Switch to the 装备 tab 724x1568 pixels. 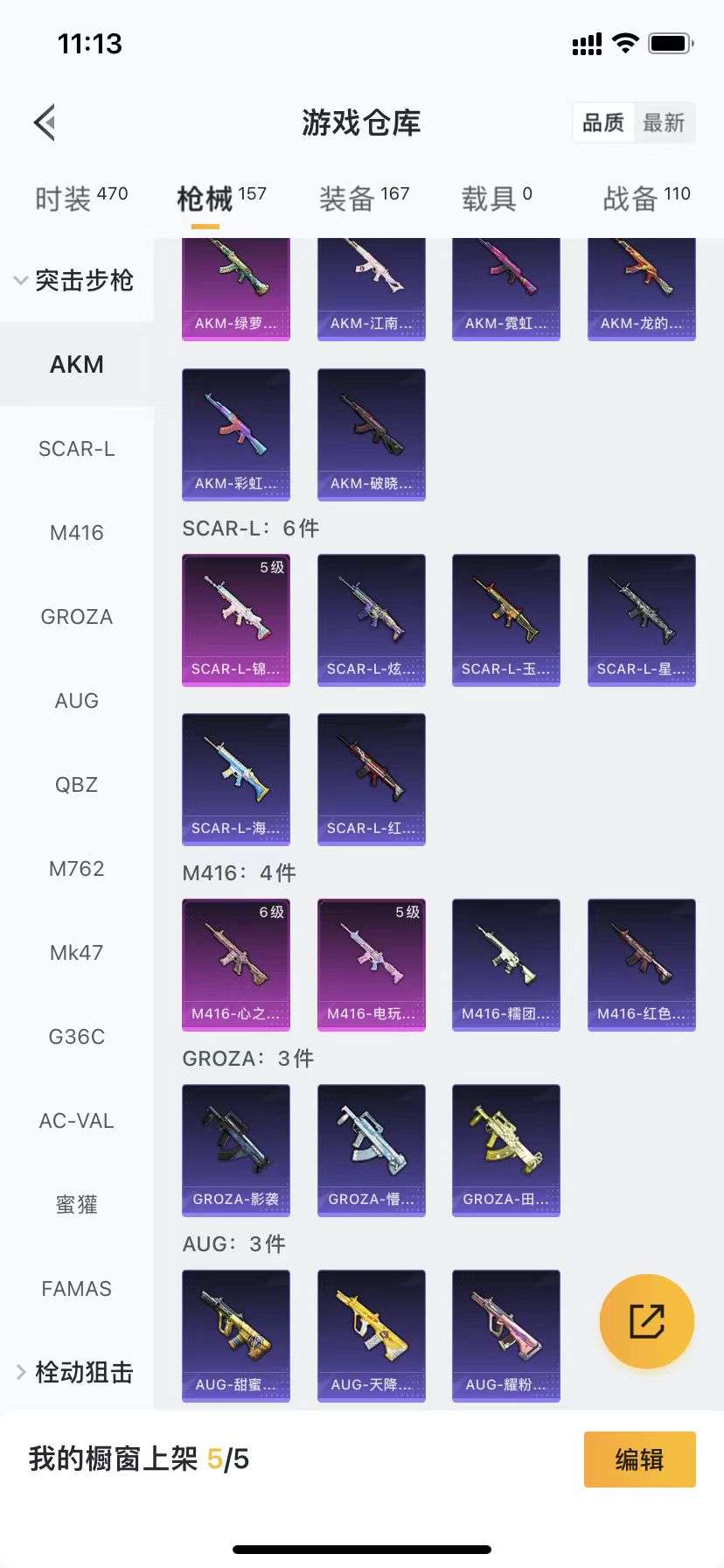point(364,198)
